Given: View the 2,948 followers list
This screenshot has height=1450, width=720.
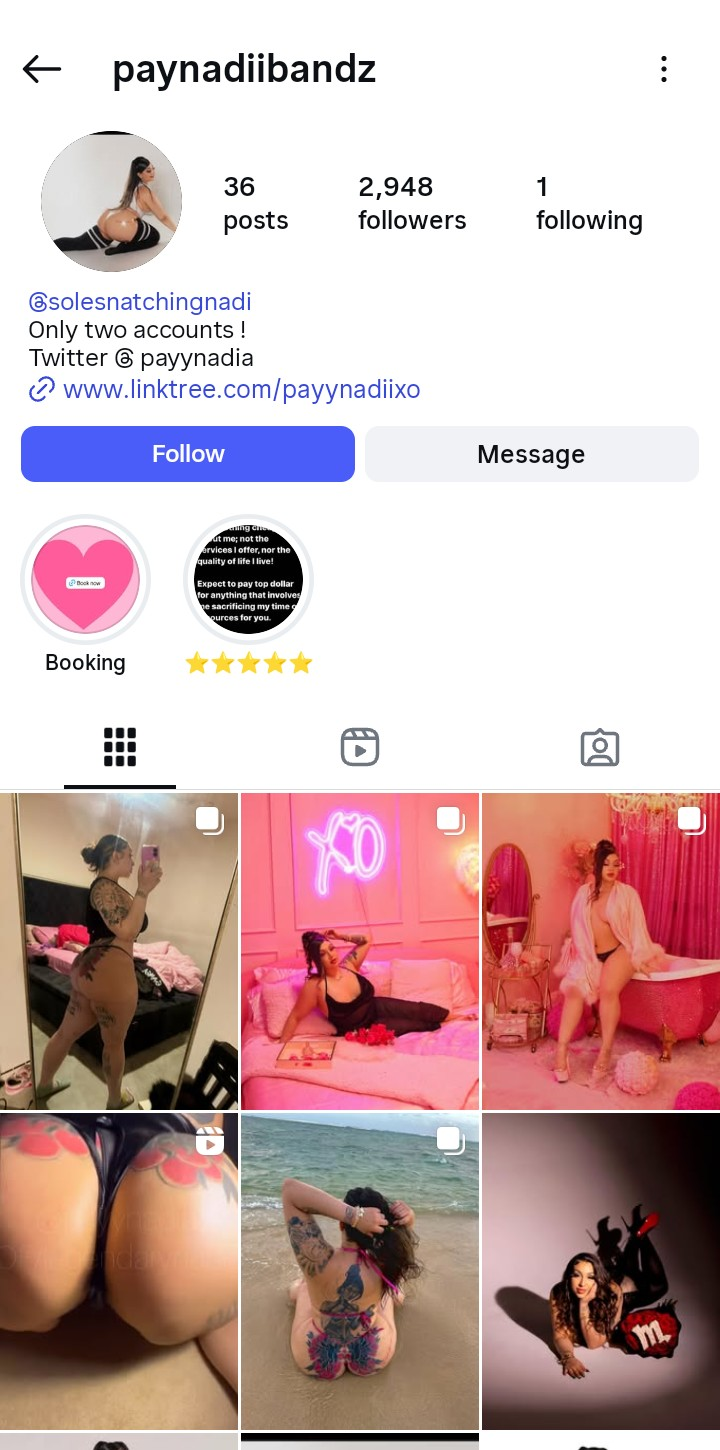Looking at the screenshot, I should pyautogui.click(x=412, y=203).
